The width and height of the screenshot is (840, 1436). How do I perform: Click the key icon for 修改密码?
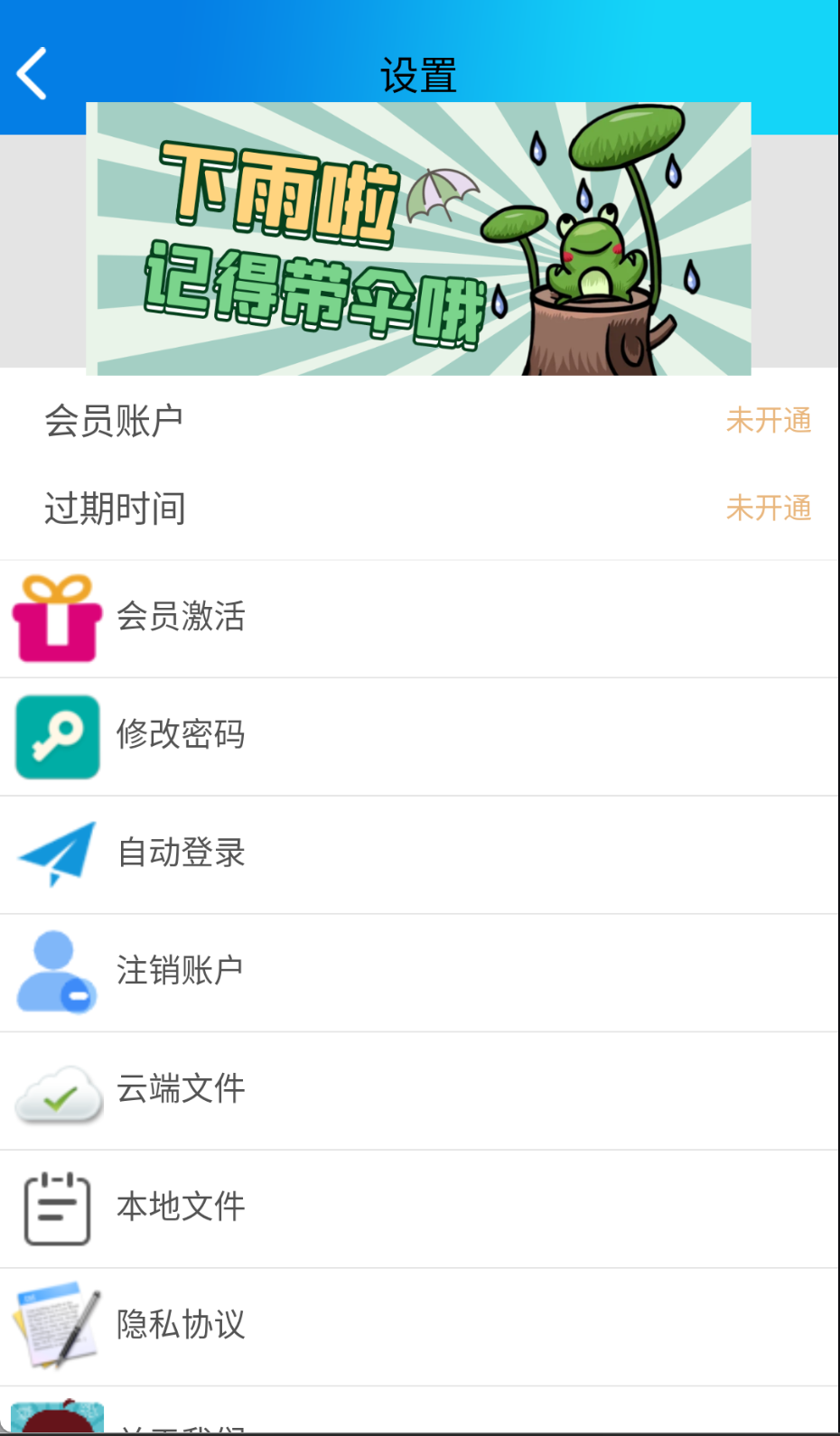(x=57, y=736)
